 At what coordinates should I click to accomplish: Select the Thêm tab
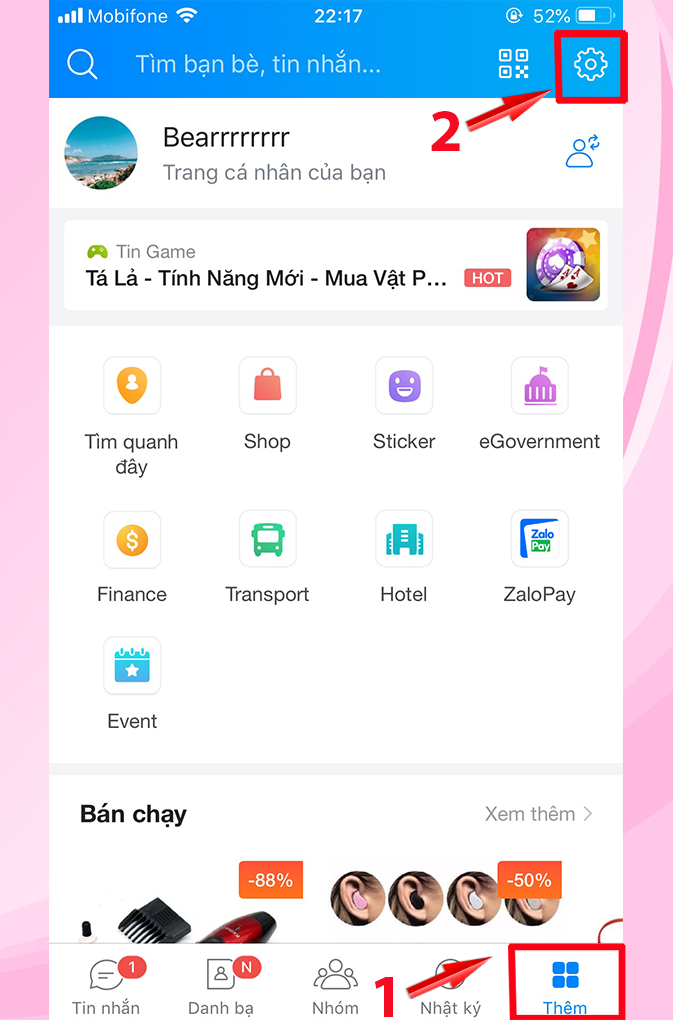565,985
